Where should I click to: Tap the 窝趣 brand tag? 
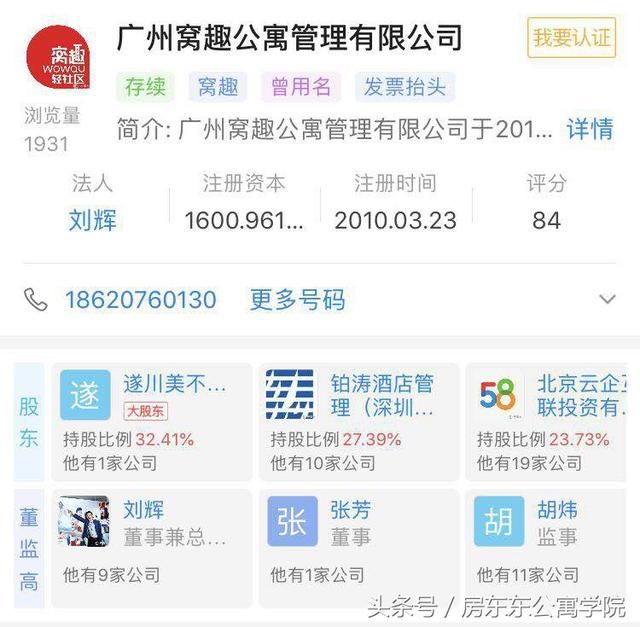(x=217, y=87)
